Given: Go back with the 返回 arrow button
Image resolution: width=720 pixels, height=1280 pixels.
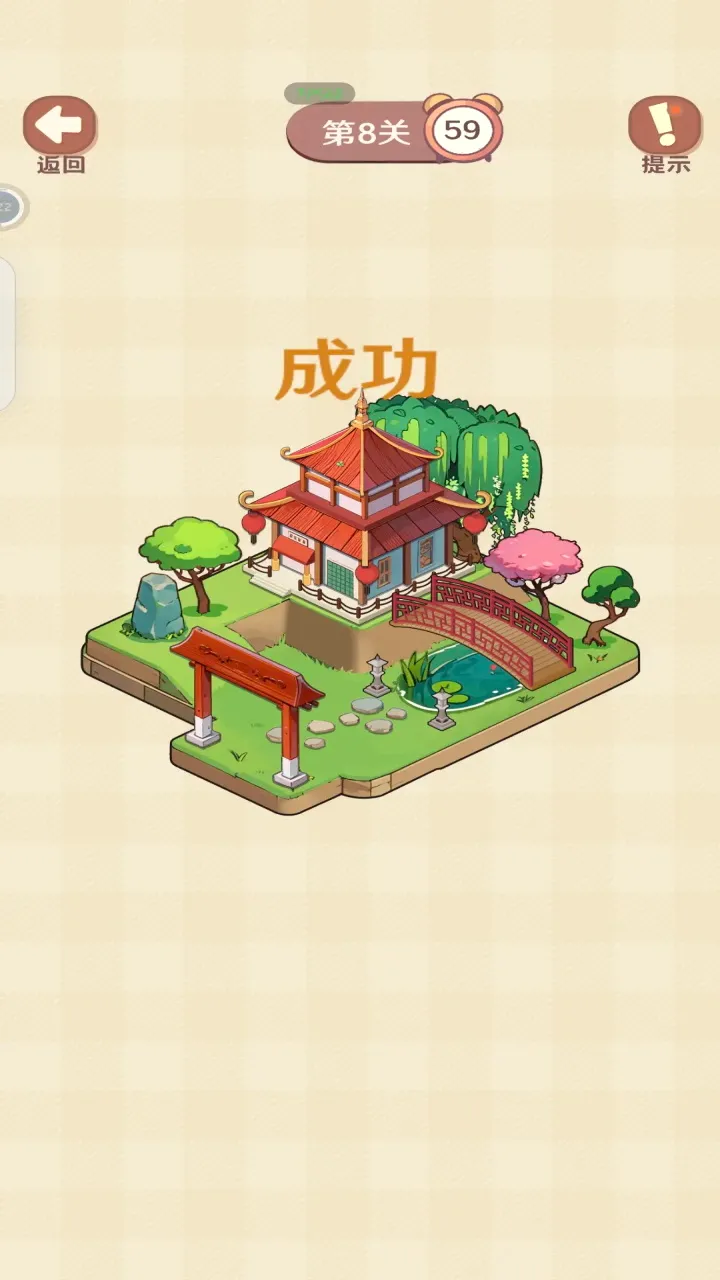Looking at the screenshot, I should click(60, 127).
